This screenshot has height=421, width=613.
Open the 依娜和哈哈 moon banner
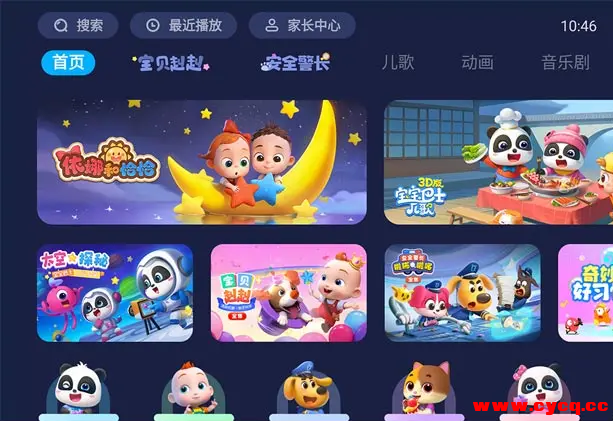[x=201, y=162]
